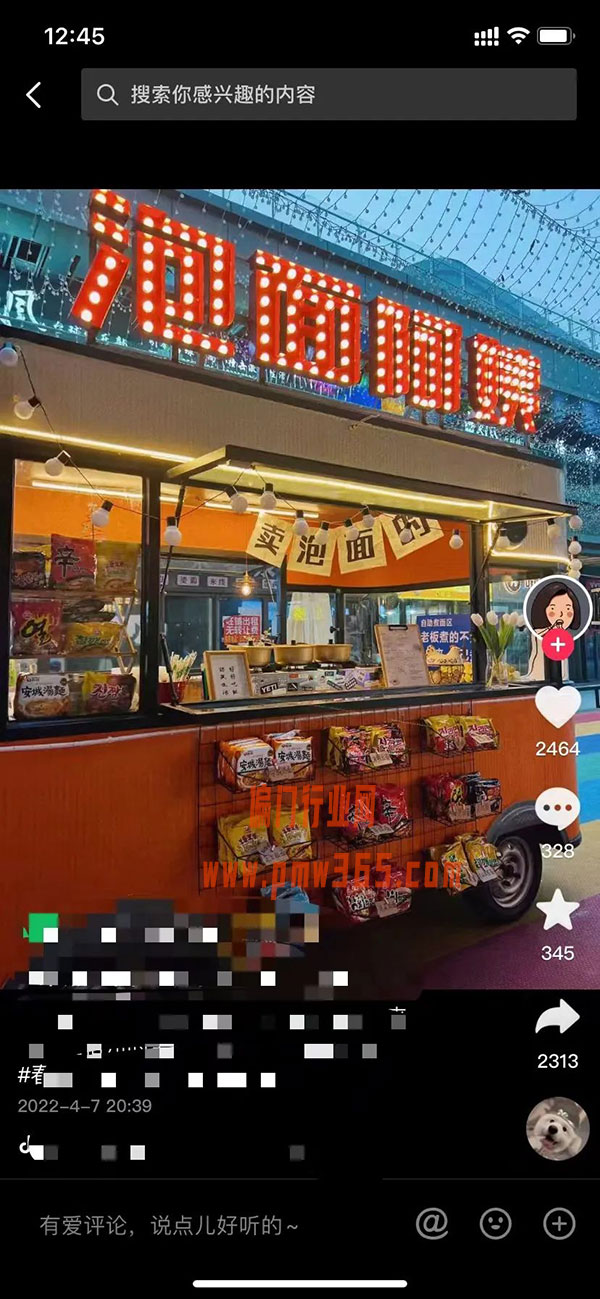This screenshot has height=1299, width=600.
Task: Open the creator's profile avatar
Action: click(557, 606)
